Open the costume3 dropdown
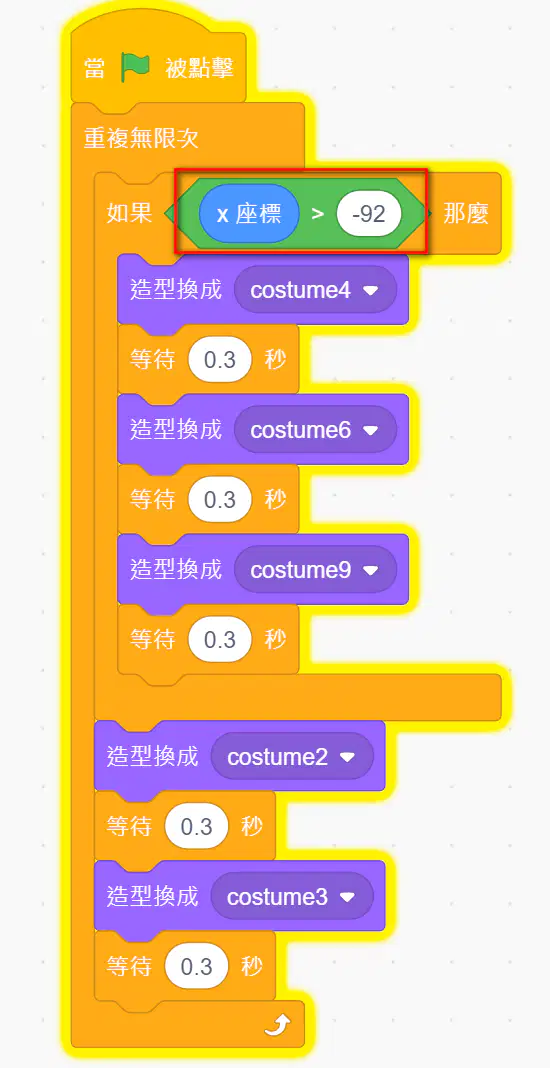This screenshot has height=1068, width=550. (292, 897)
